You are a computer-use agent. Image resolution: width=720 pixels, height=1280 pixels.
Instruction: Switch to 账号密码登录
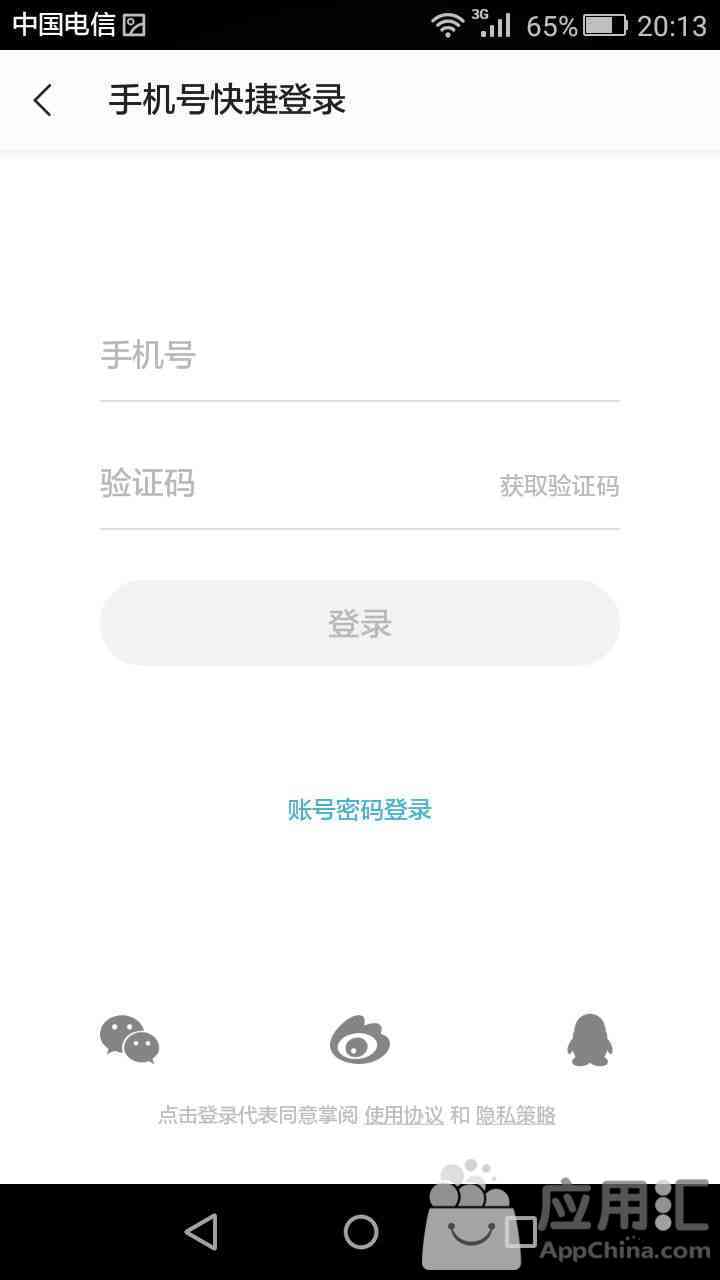coord(360,810)
